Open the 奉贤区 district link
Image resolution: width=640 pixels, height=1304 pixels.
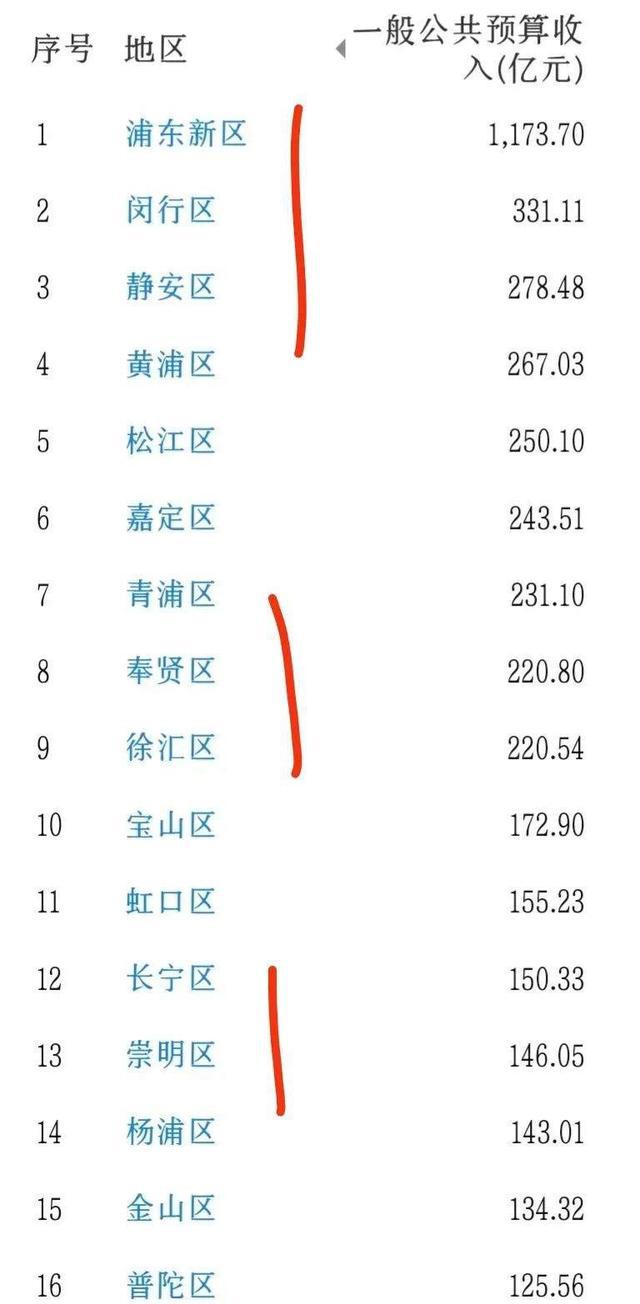point(171,671)
